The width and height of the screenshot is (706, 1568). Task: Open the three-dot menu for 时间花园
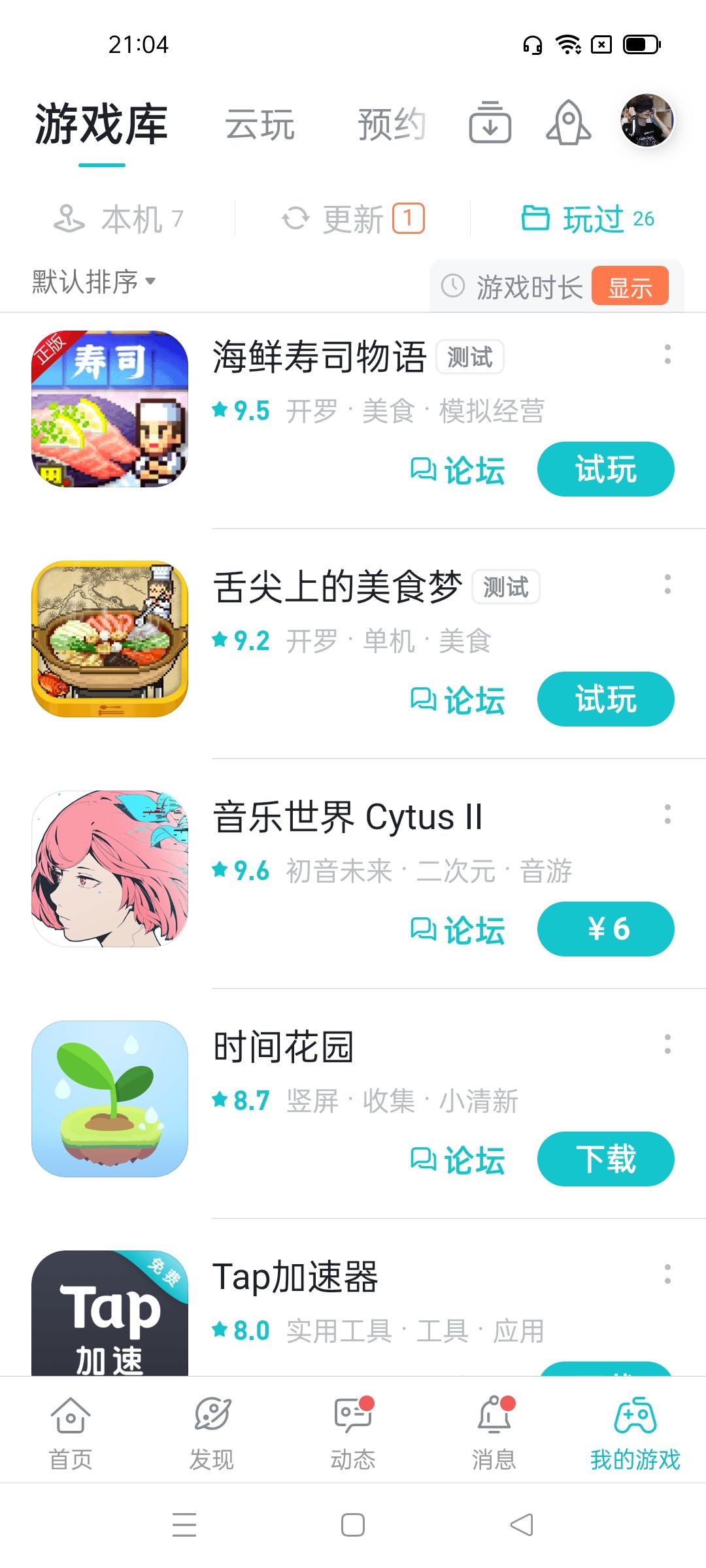coord(667,1045)
